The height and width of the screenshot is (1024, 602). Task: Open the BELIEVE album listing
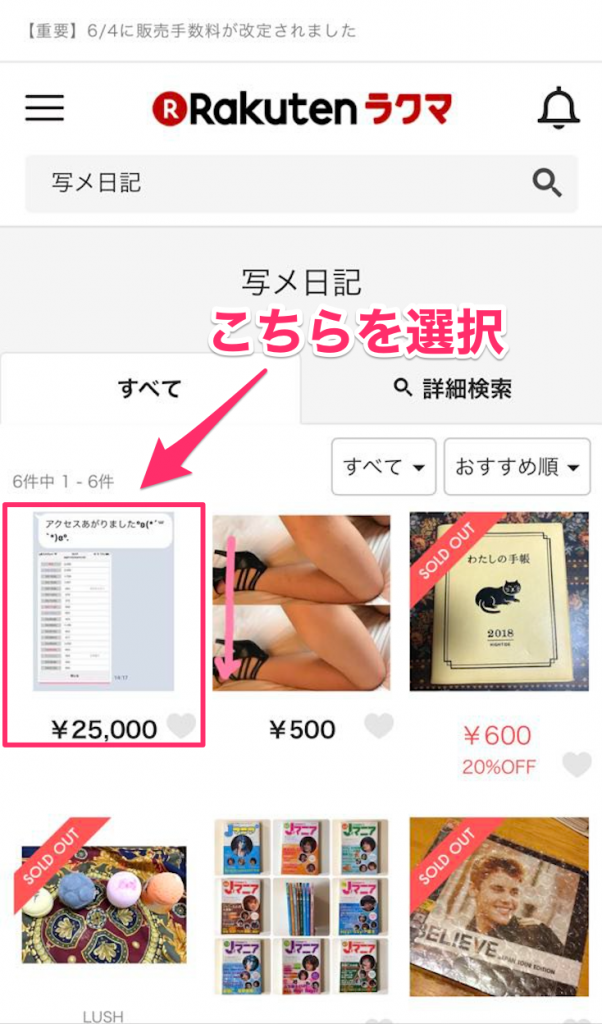(499, 905)
